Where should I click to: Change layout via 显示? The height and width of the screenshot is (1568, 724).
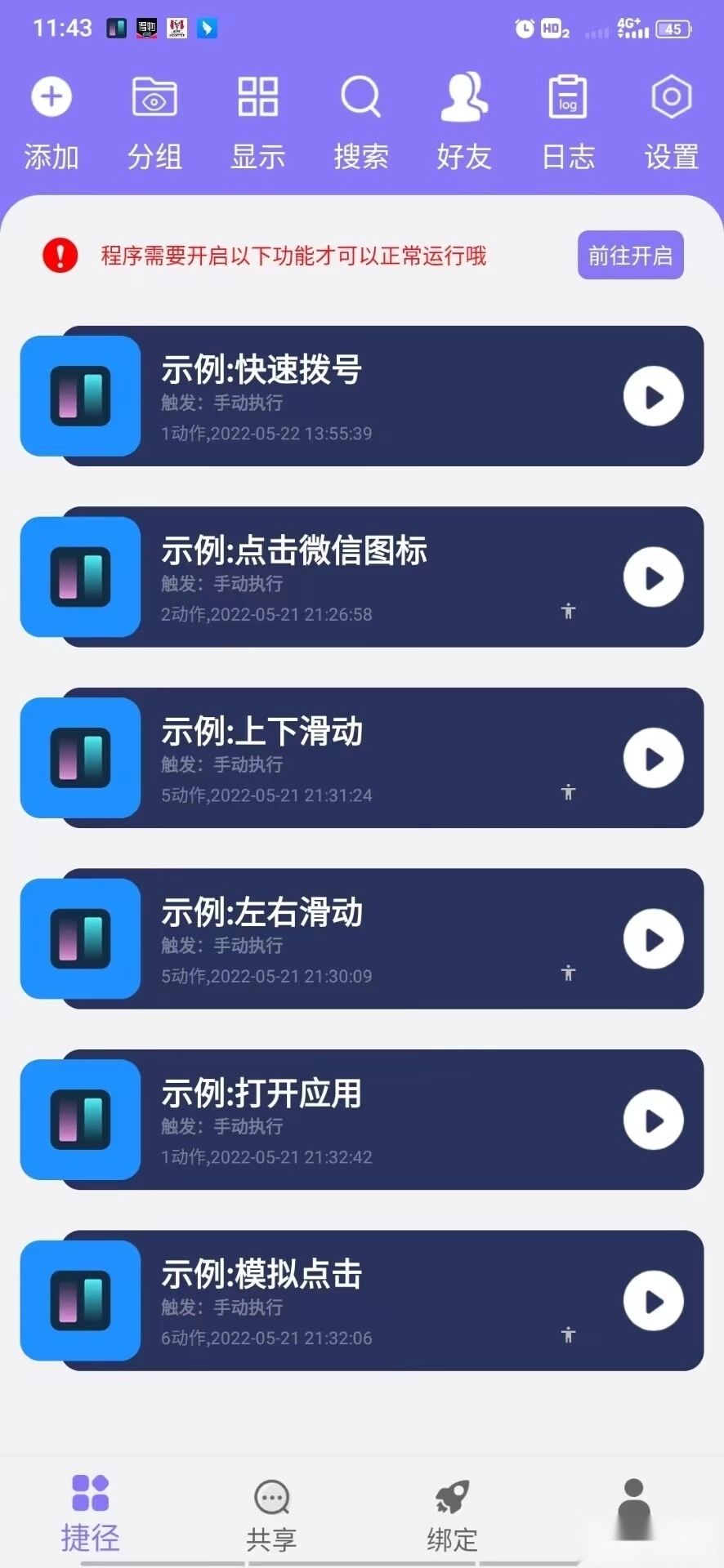coord(257,121)
